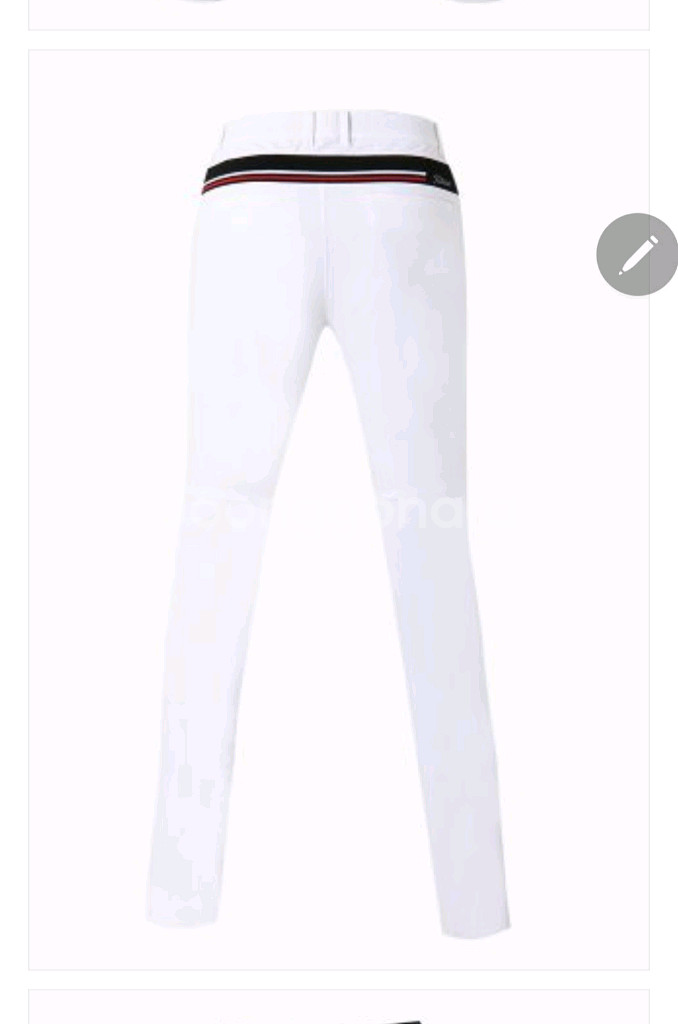Viewport: 678px width, 1024px height.
Task: Tap the pencil edit floating button
Action: point(637,254)
